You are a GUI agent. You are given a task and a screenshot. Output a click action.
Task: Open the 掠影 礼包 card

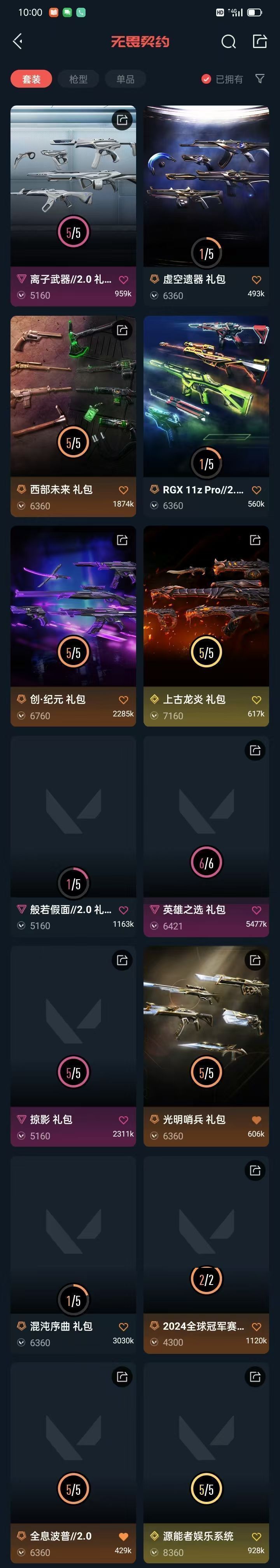click(73, 1029)
